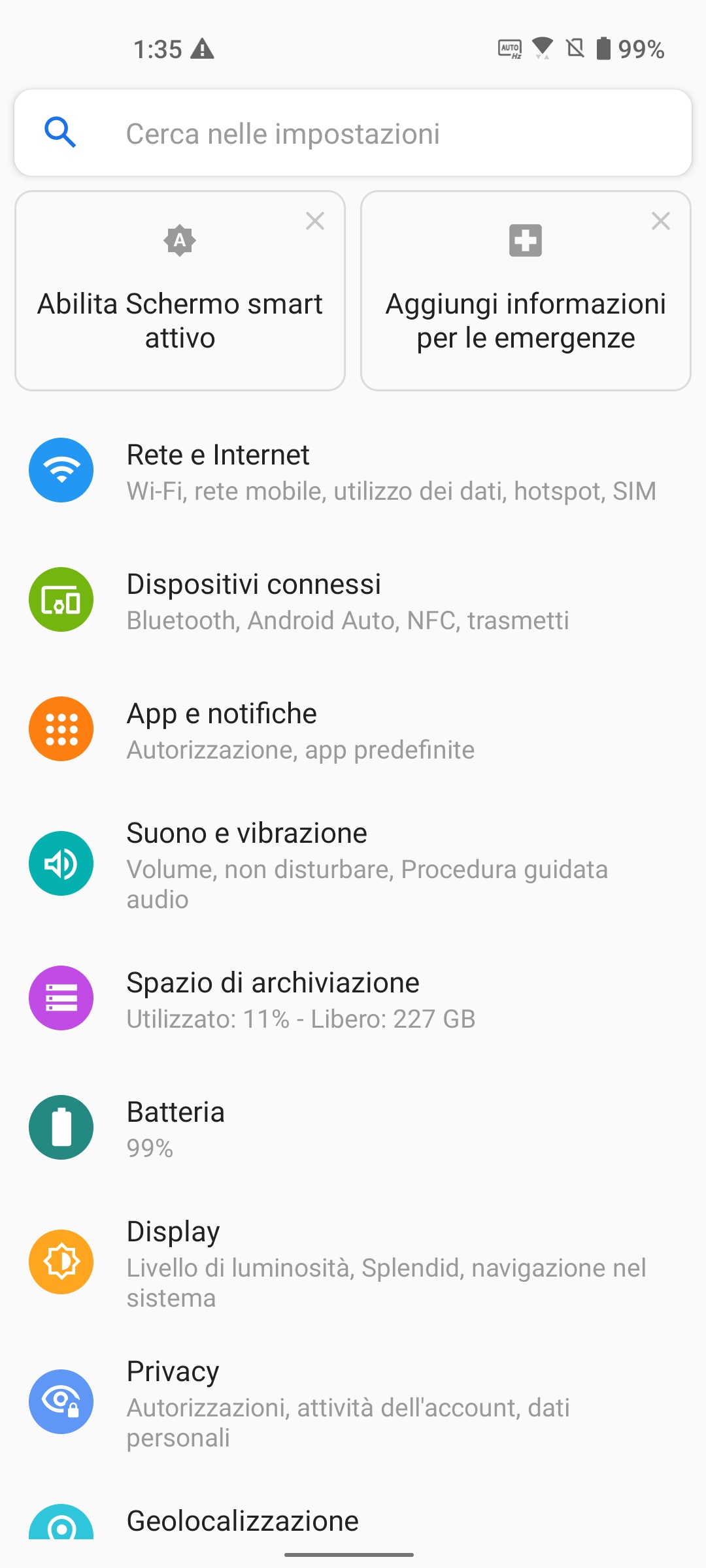Viewport: 706px width, 1568px height.
Task: View Spazio di archiviazione details
Action: (x=353, y=999)
